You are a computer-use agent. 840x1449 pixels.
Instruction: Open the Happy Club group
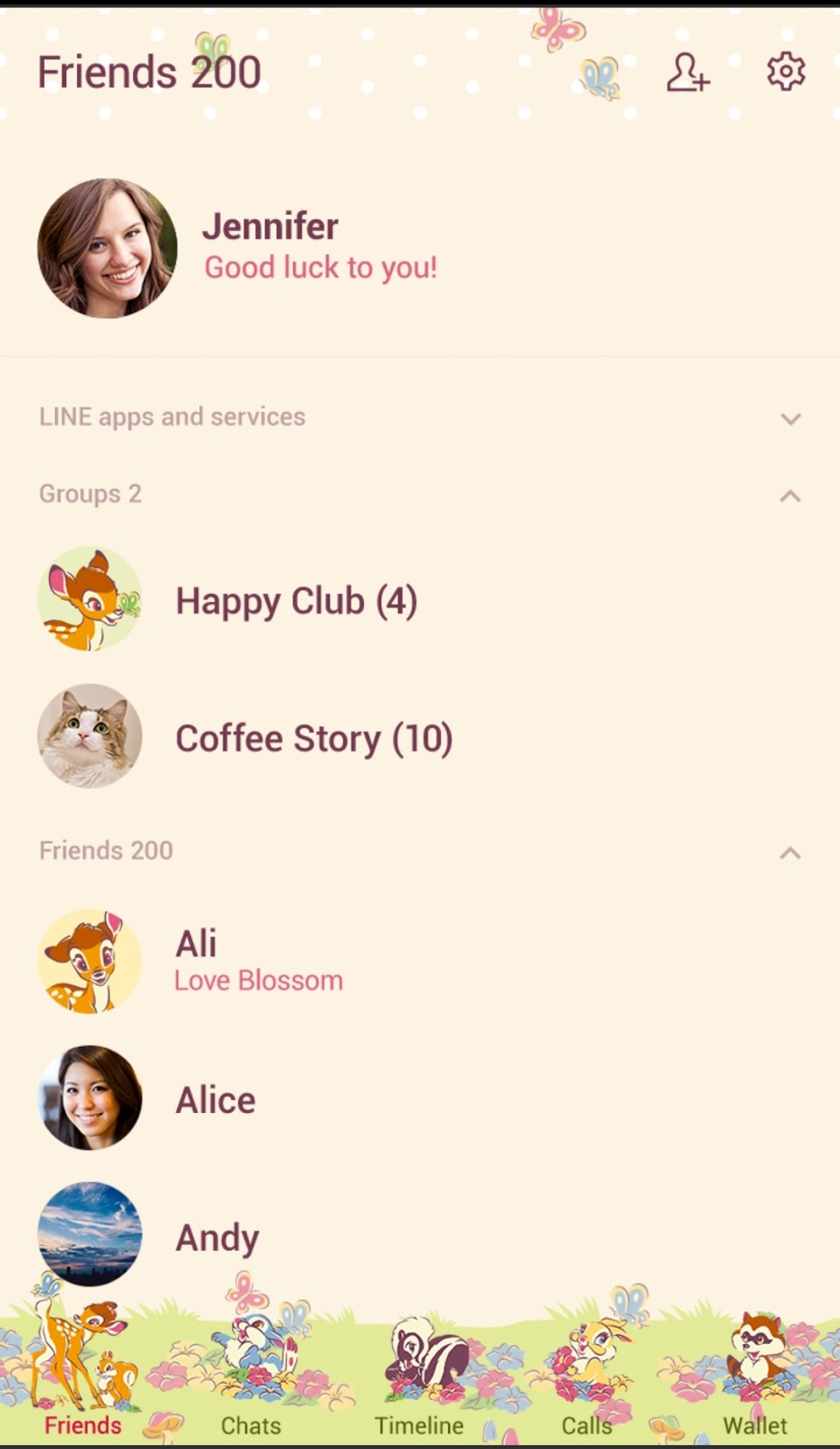[295, 600]
